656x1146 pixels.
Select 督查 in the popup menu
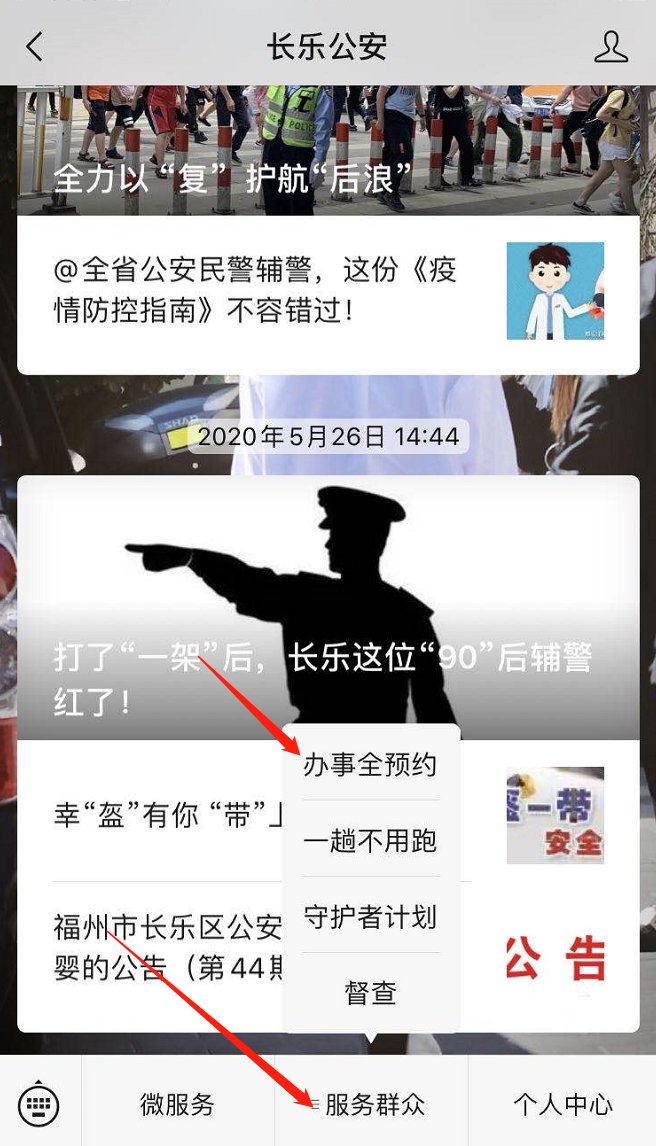(x=370, y=992)
